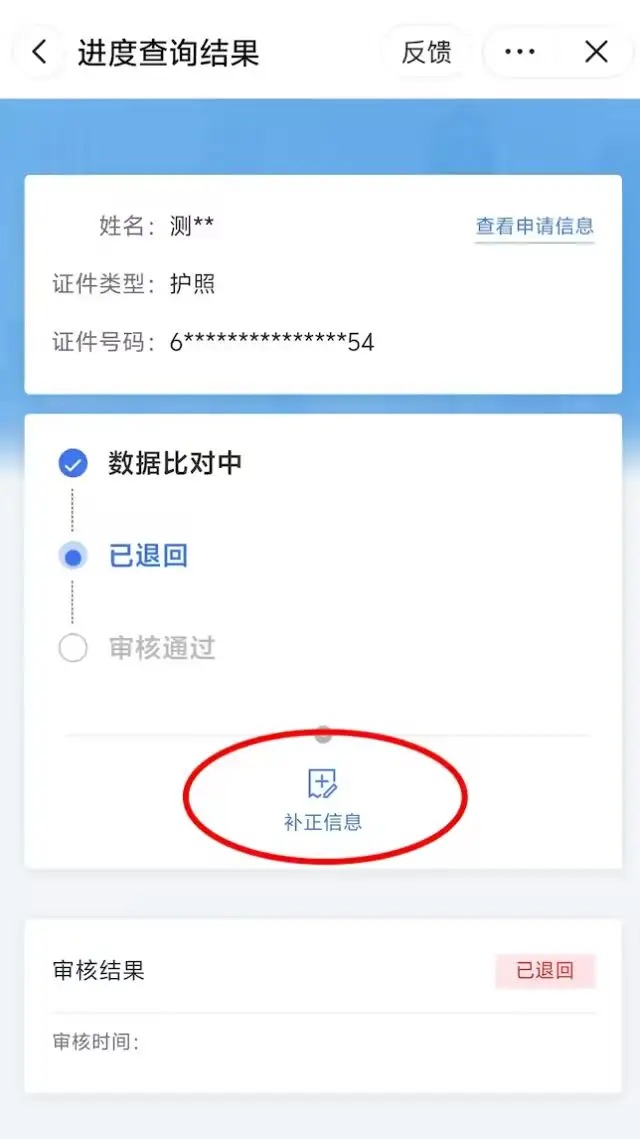Tap 补正信息 to correct information

click(322, 799)
